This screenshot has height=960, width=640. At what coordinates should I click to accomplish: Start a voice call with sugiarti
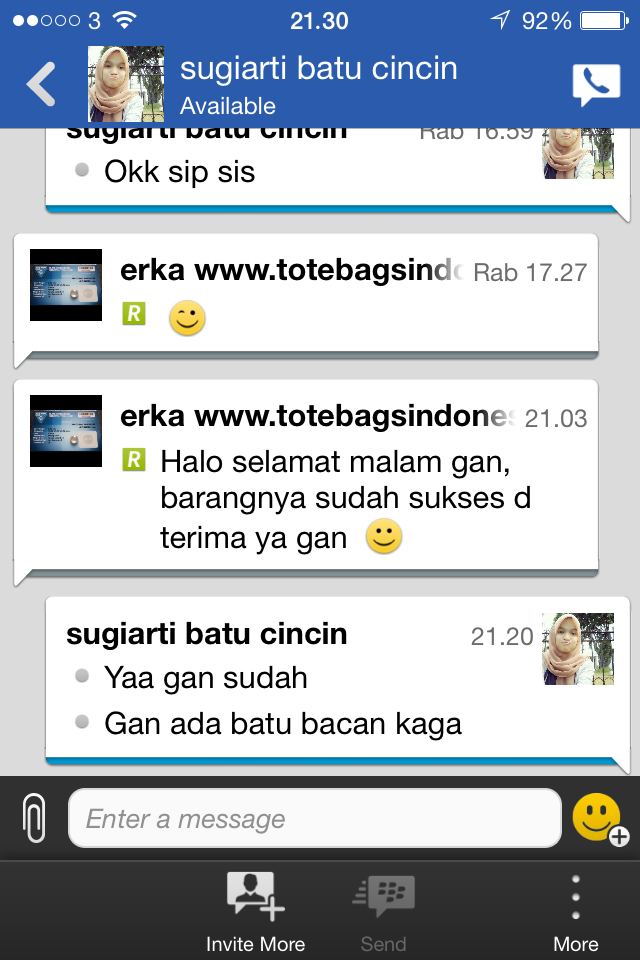(x=596, y=85)
